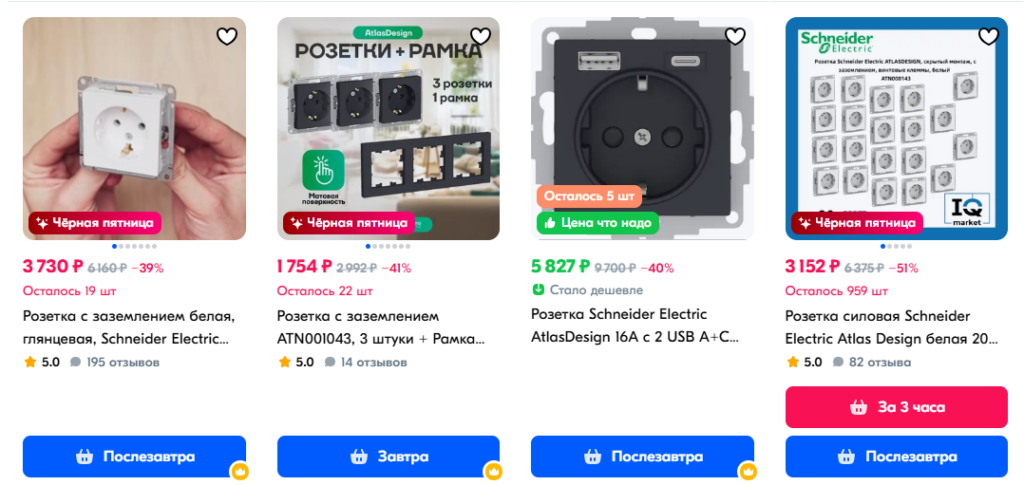
Task: Add the 3 152 ₽ pack with Послезавтра delivery
Action: pyautogui.click(x=896, y=457)
